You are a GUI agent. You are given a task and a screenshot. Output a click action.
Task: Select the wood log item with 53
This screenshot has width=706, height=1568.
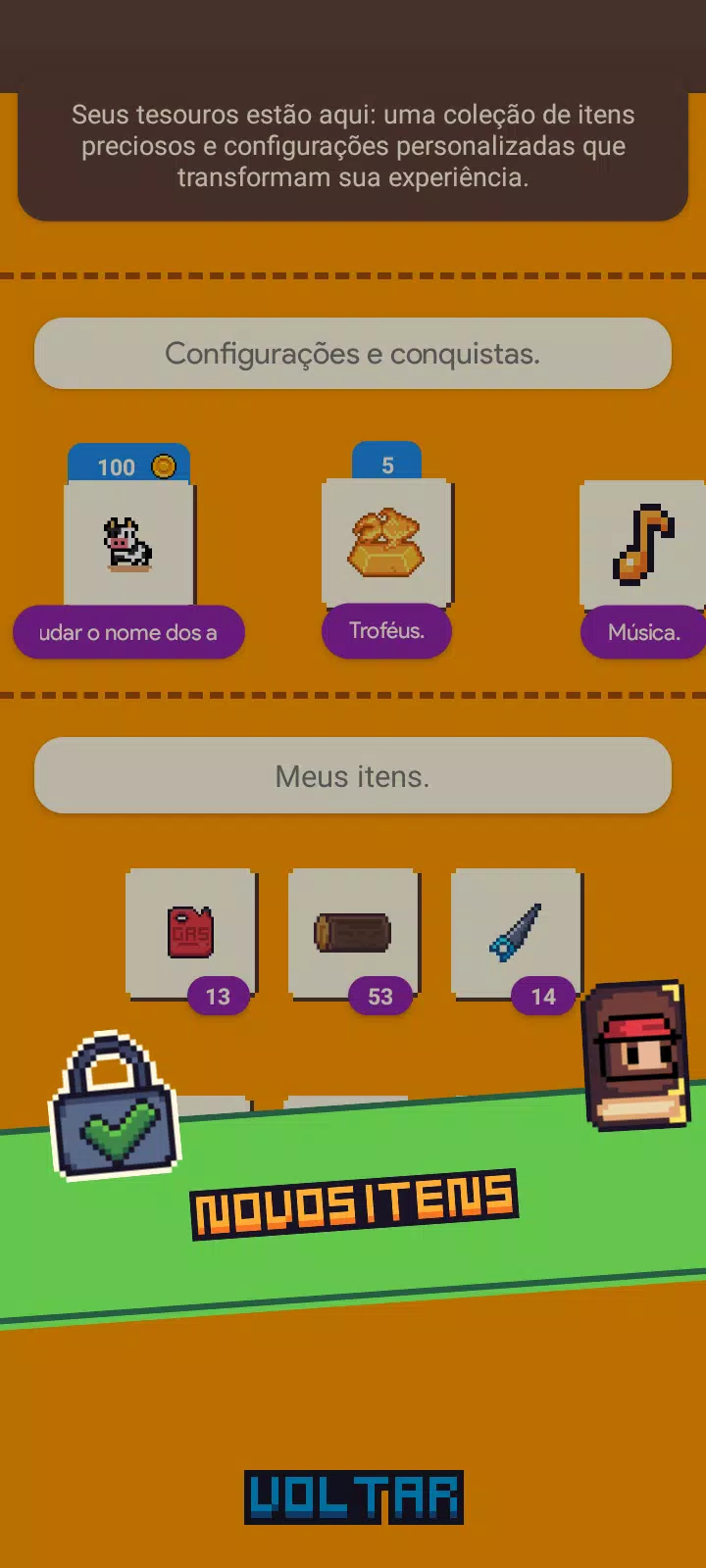[x=353, y=932]
